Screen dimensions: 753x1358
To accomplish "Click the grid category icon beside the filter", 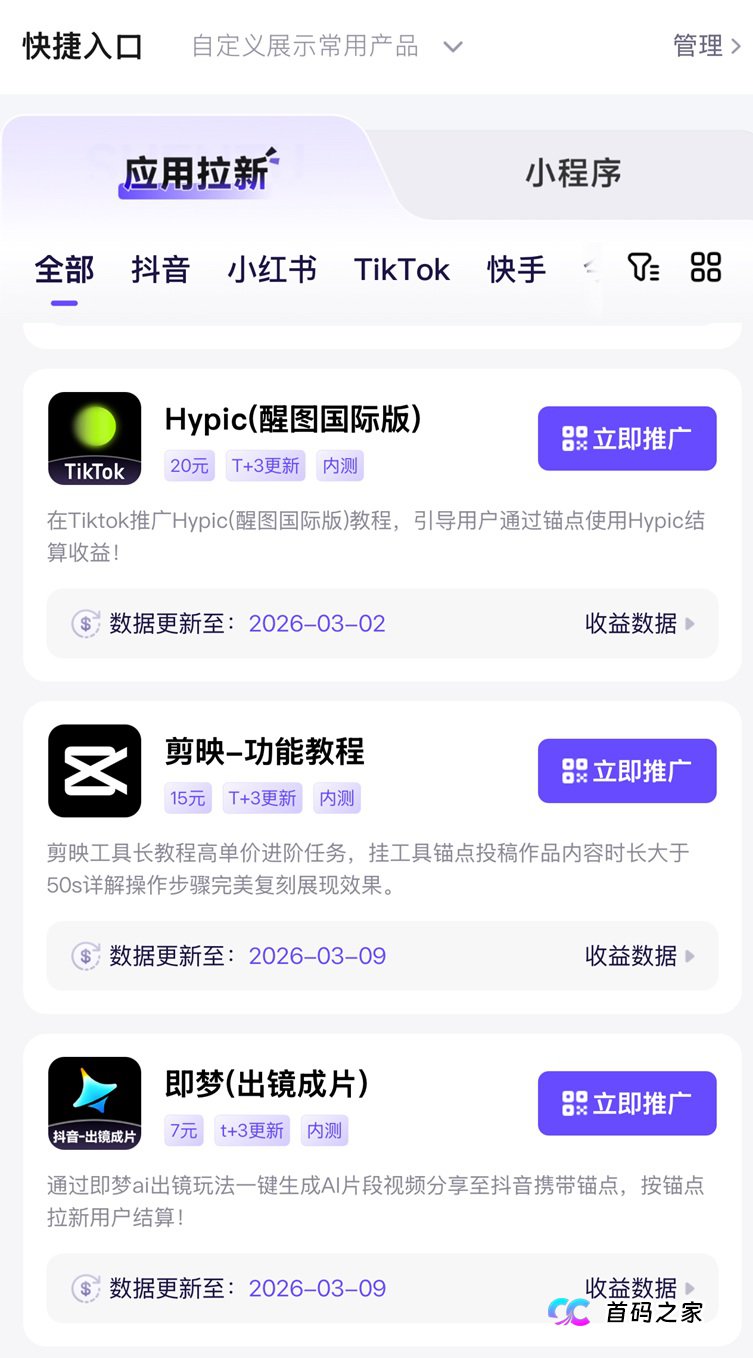I will click(x=705, y=268).
